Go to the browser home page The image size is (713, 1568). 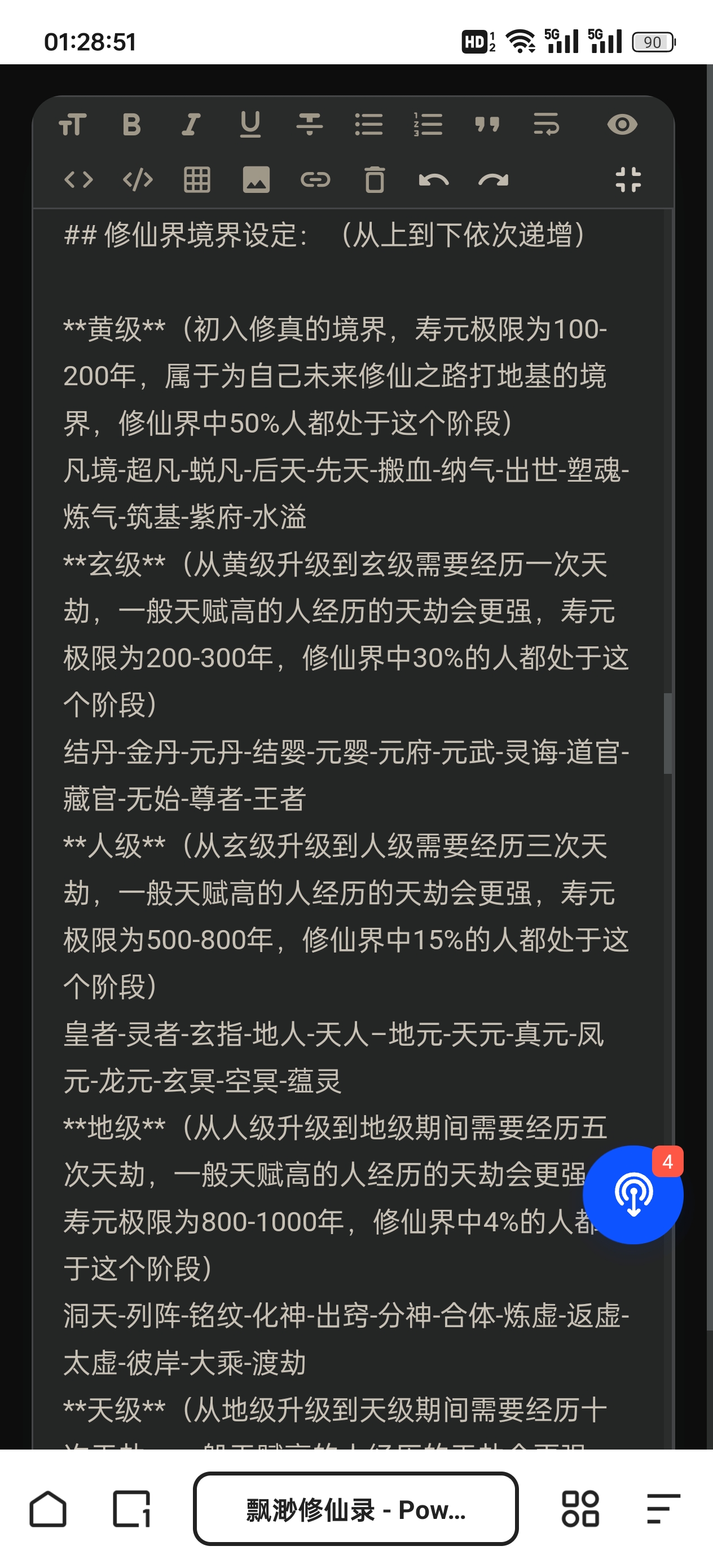(47, 1508)
